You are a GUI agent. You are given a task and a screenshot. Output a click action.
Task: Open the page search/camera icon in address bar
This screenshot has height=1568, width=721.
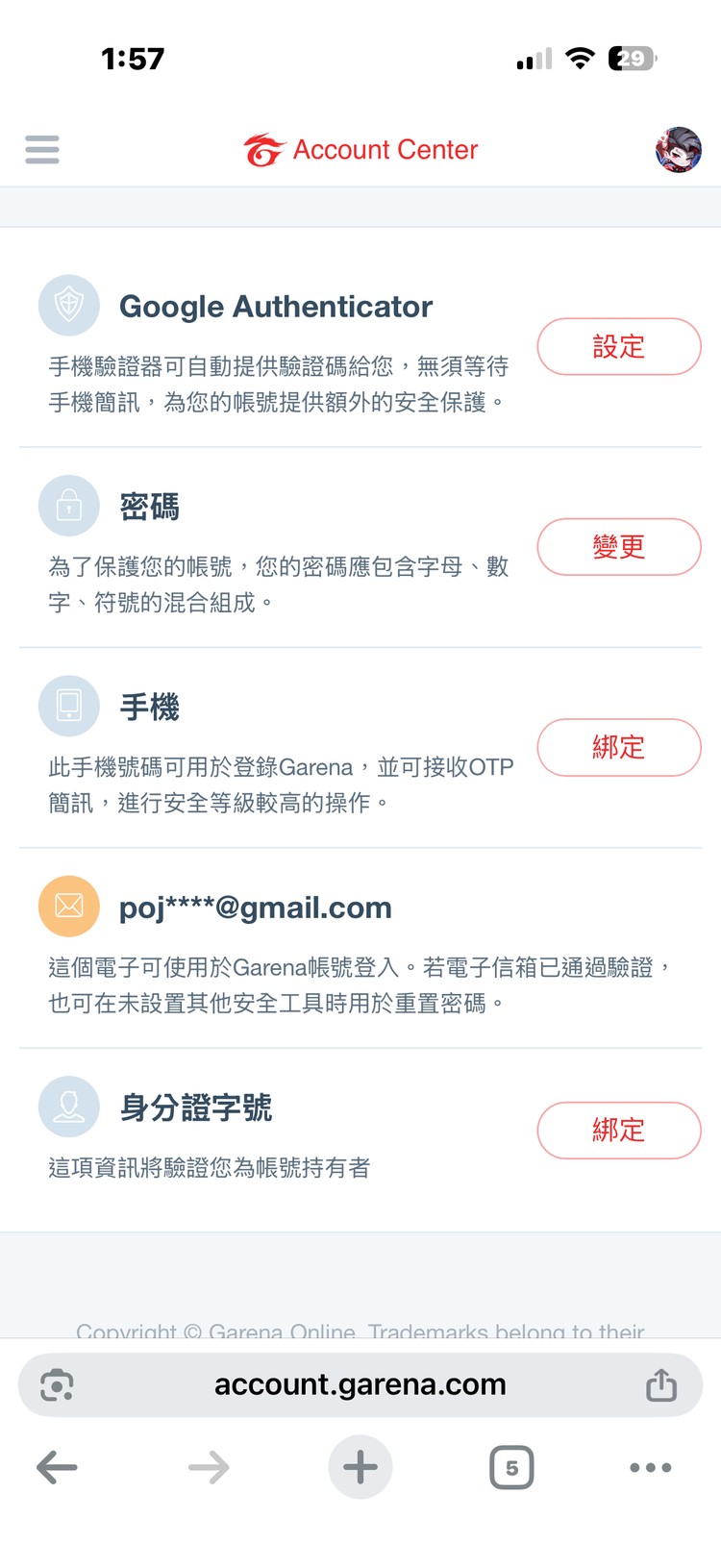pyautogui.click(x=56, y=1384)
